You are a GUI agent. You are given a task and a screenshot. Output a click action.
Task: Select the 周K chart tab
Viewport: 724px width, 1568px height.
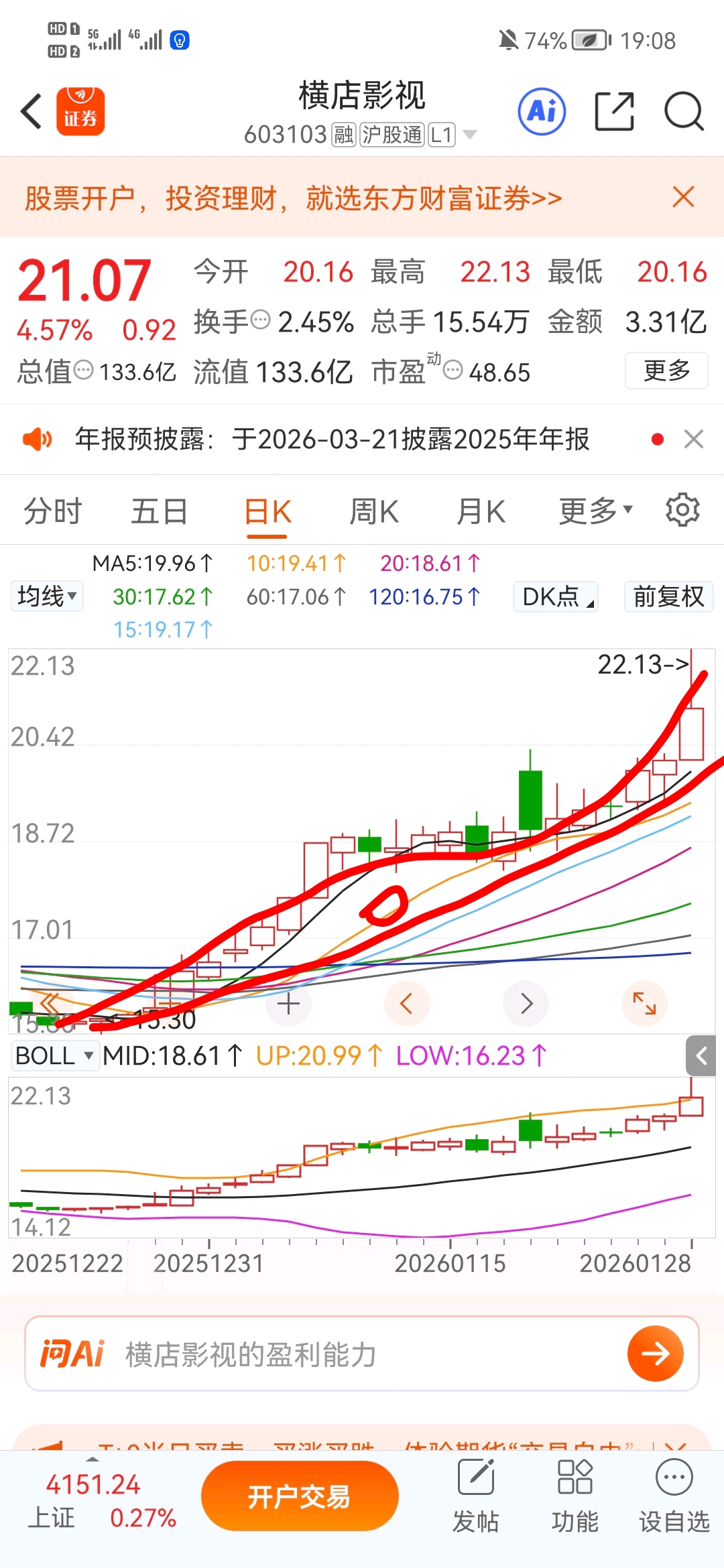374,512
